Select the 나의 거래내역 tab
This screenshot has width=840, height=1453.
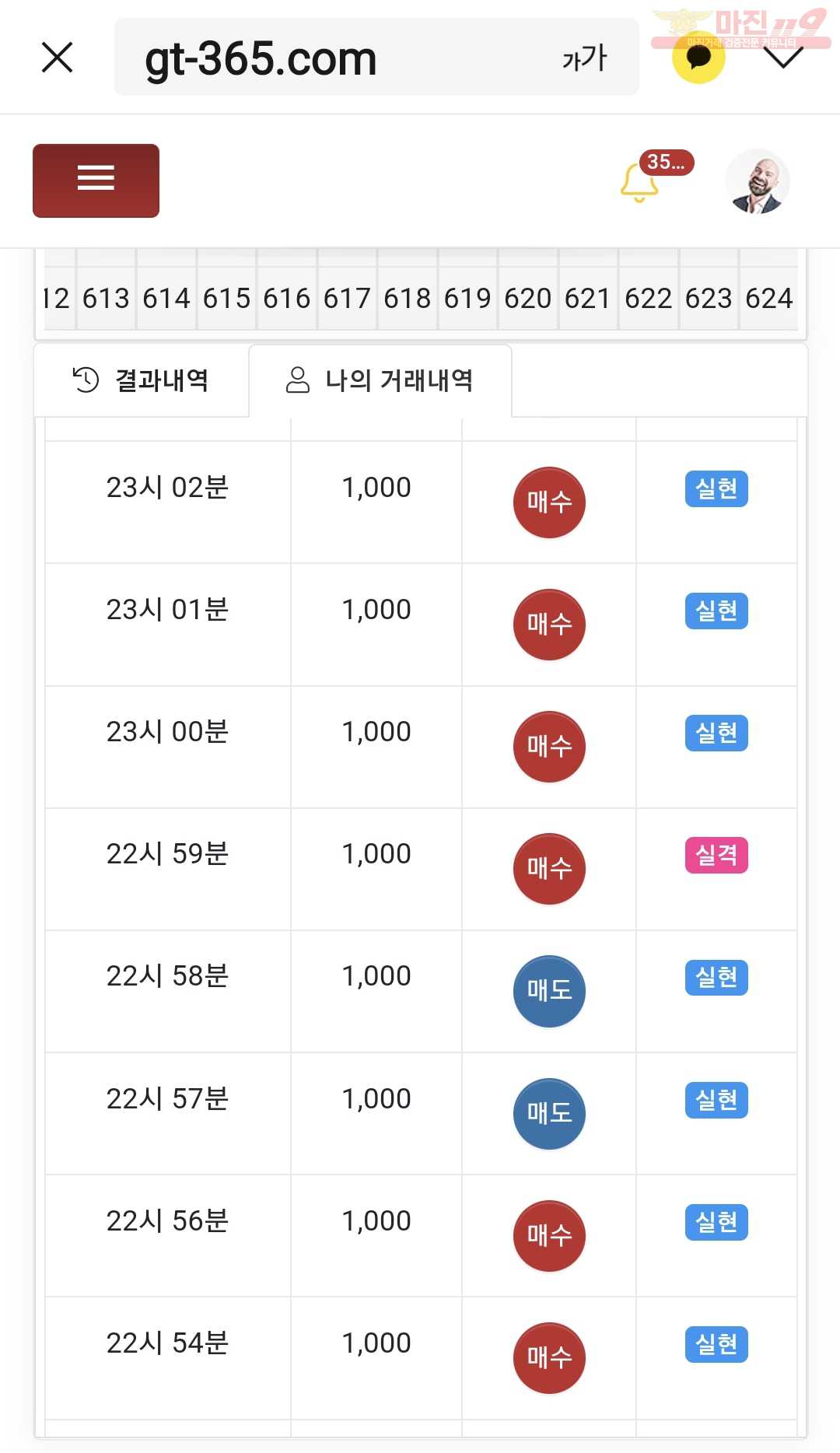click(380, 380)
